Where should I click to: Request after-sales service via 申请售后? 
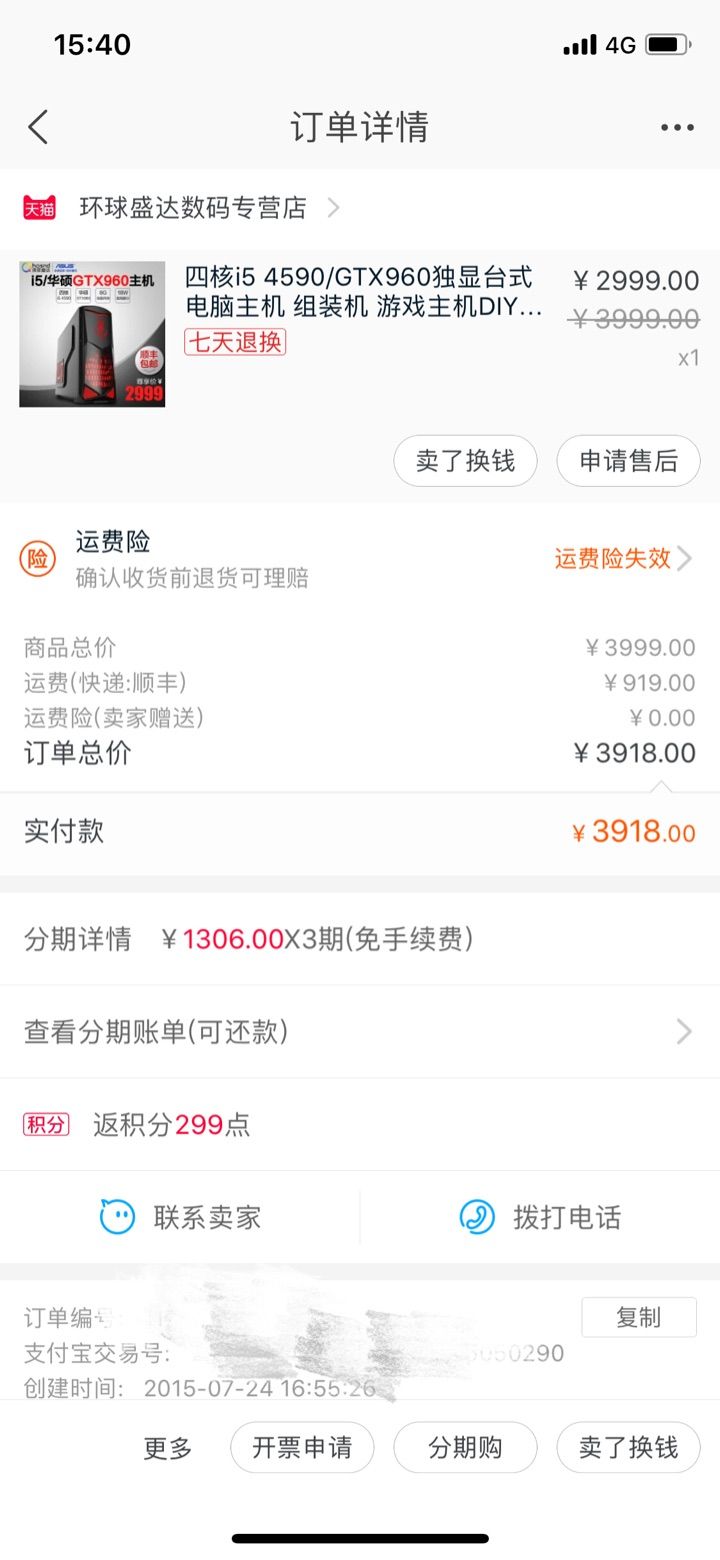coord(628,461)
